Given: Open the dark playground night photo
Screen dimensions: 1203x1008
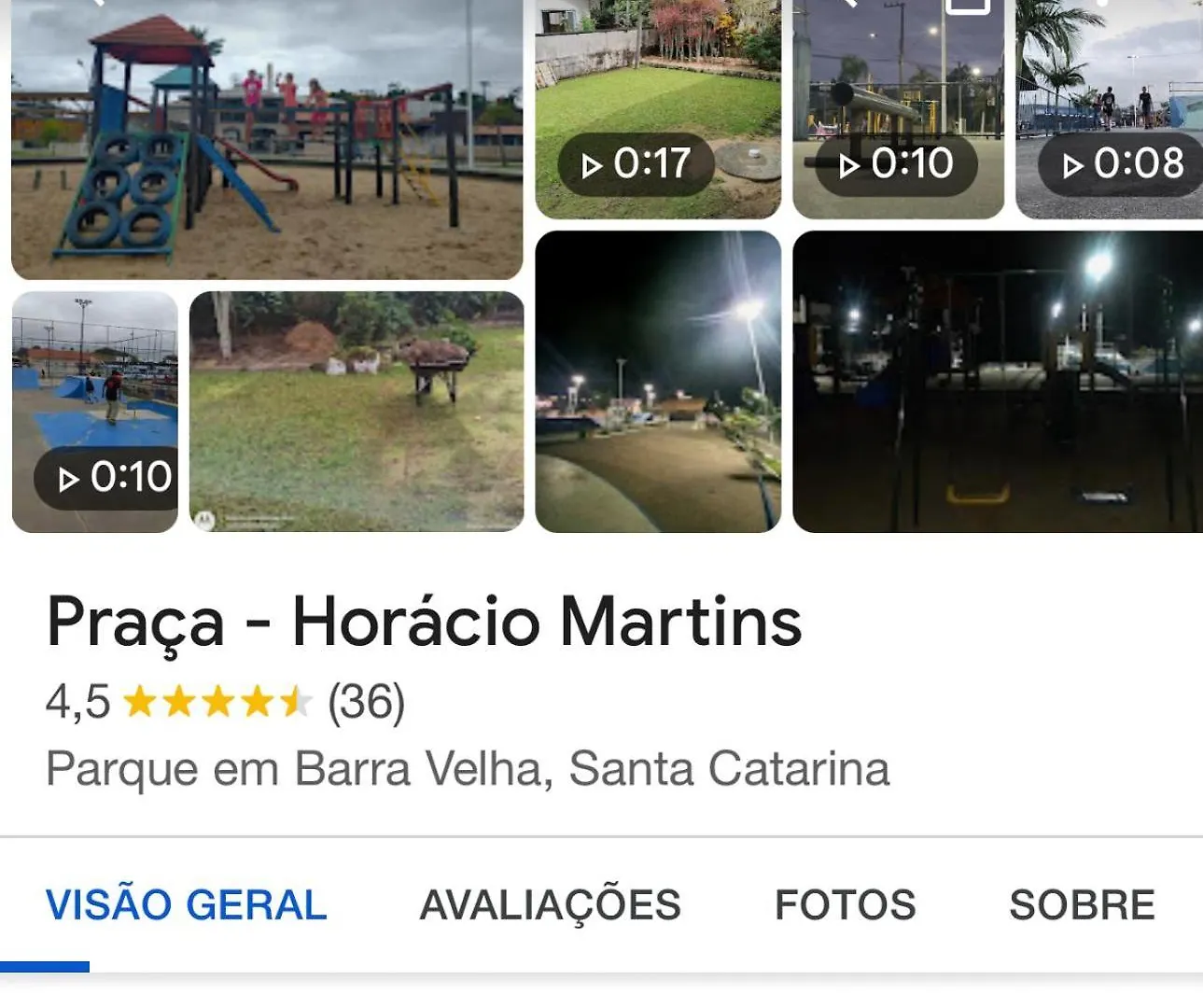Looking at the screenshot, I should coord(997,382).
